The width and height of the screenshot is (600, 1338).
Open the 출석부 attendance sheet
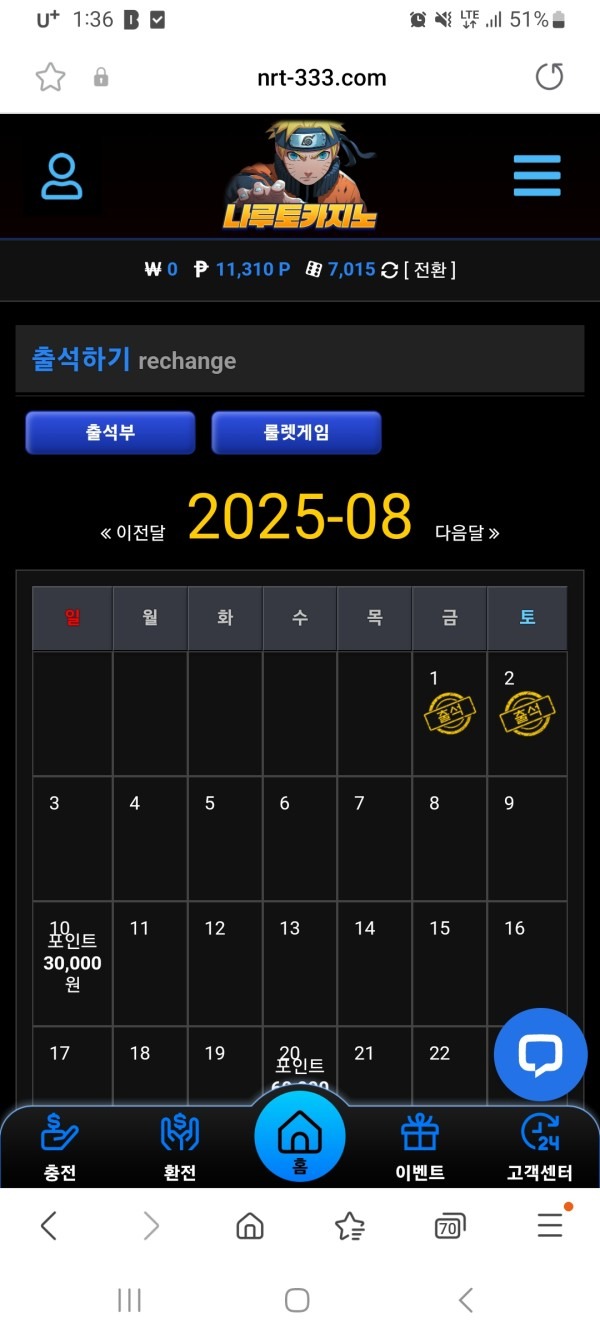110,433
